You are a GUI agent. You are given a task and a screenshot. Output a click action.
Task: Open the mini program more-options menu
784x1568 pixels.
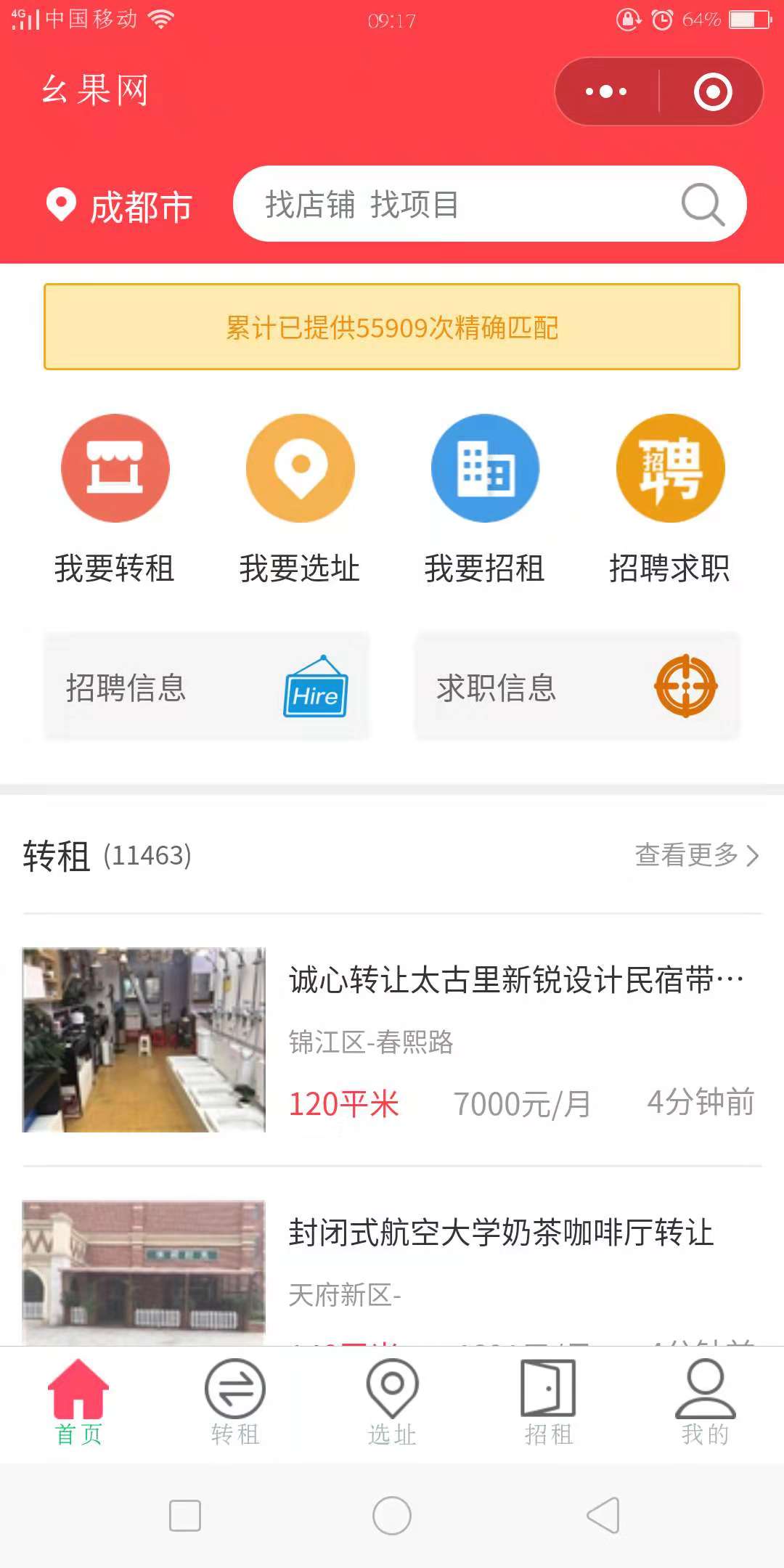click(x=607, y=91)
